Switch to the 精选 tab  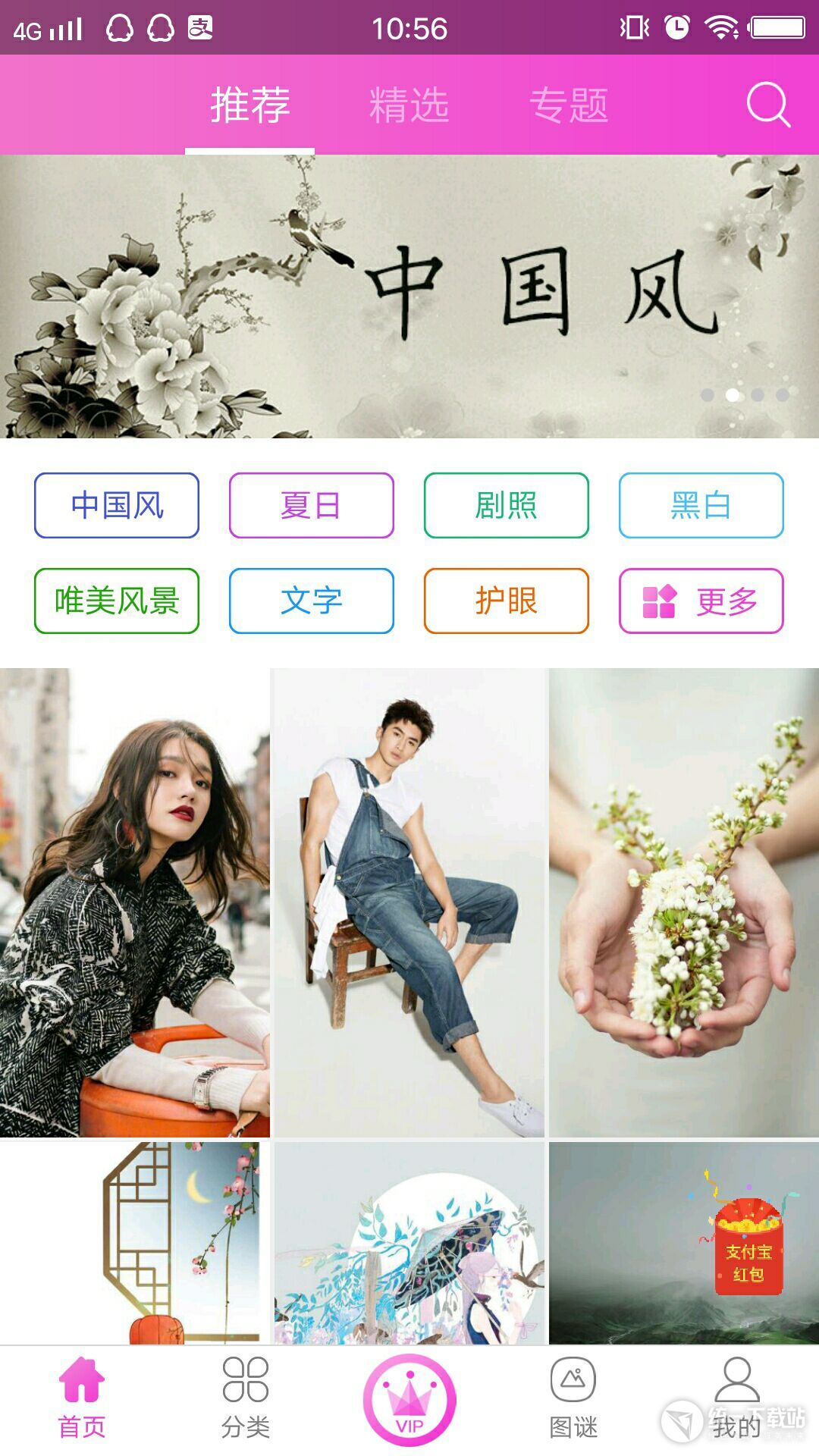tap(409, 105)
